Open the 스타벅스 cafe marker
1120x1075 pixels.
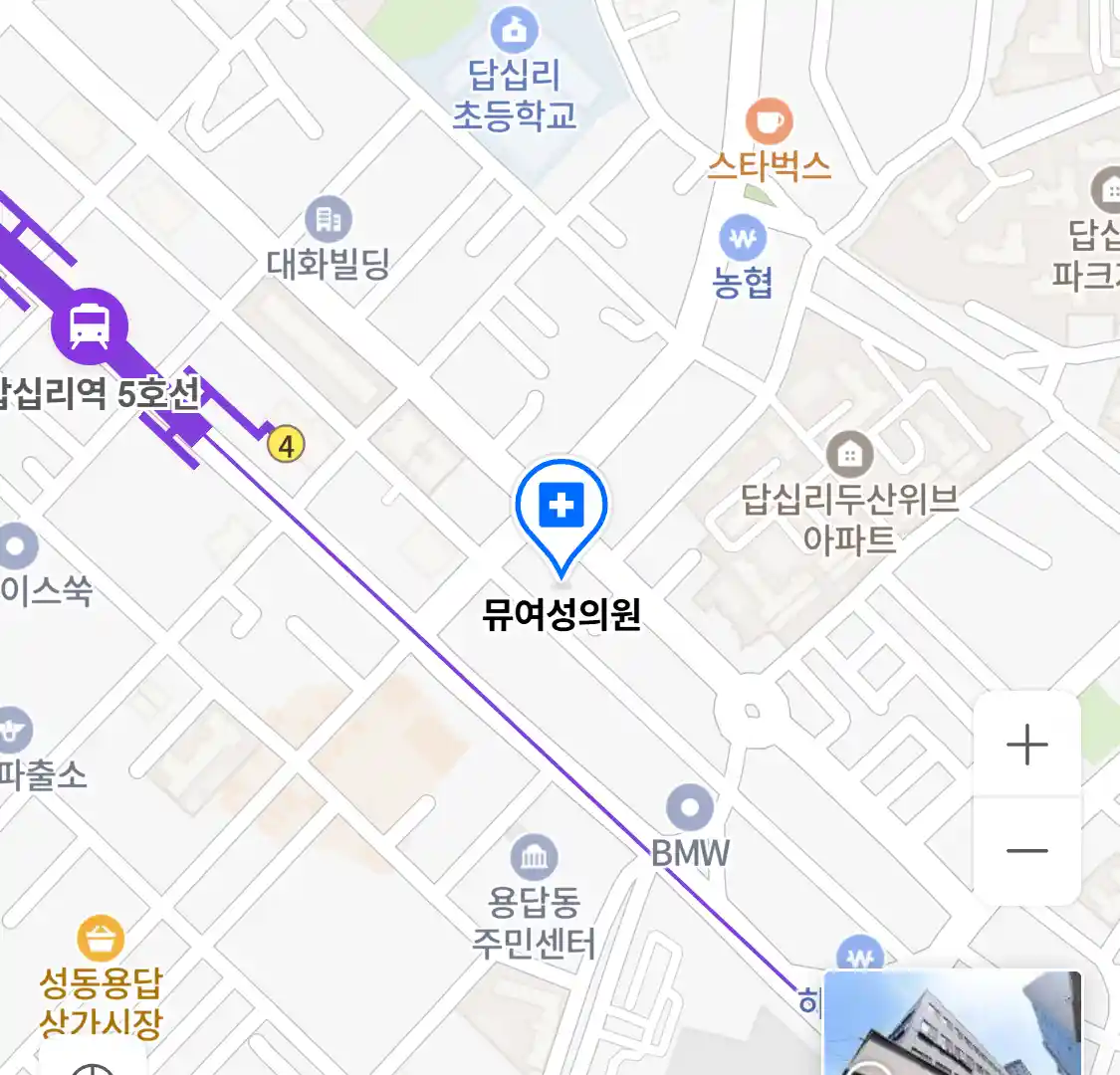[x=769, y=123]
